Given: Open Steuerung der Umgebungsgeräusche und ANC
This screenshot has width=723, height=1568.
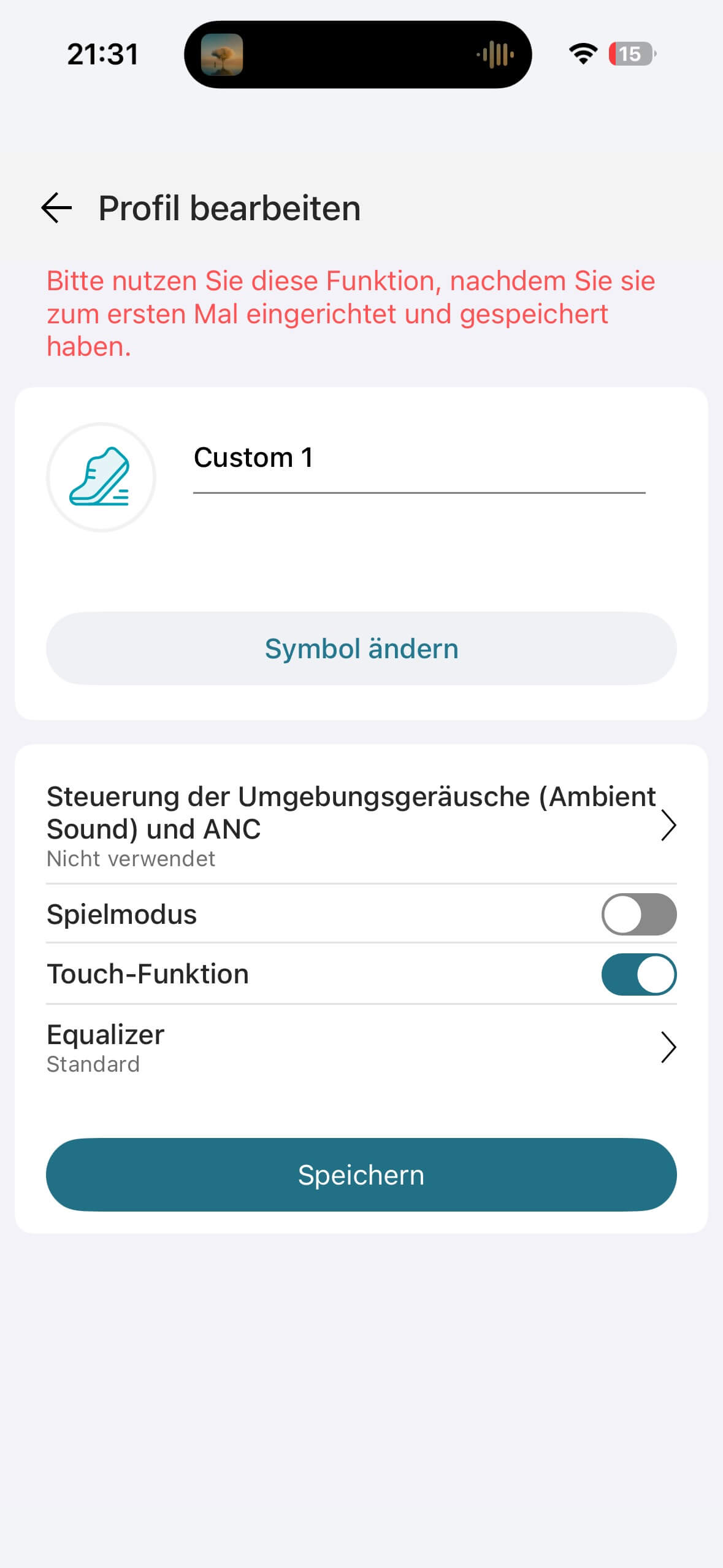Looking at the screenshot, I should (361, 824).
